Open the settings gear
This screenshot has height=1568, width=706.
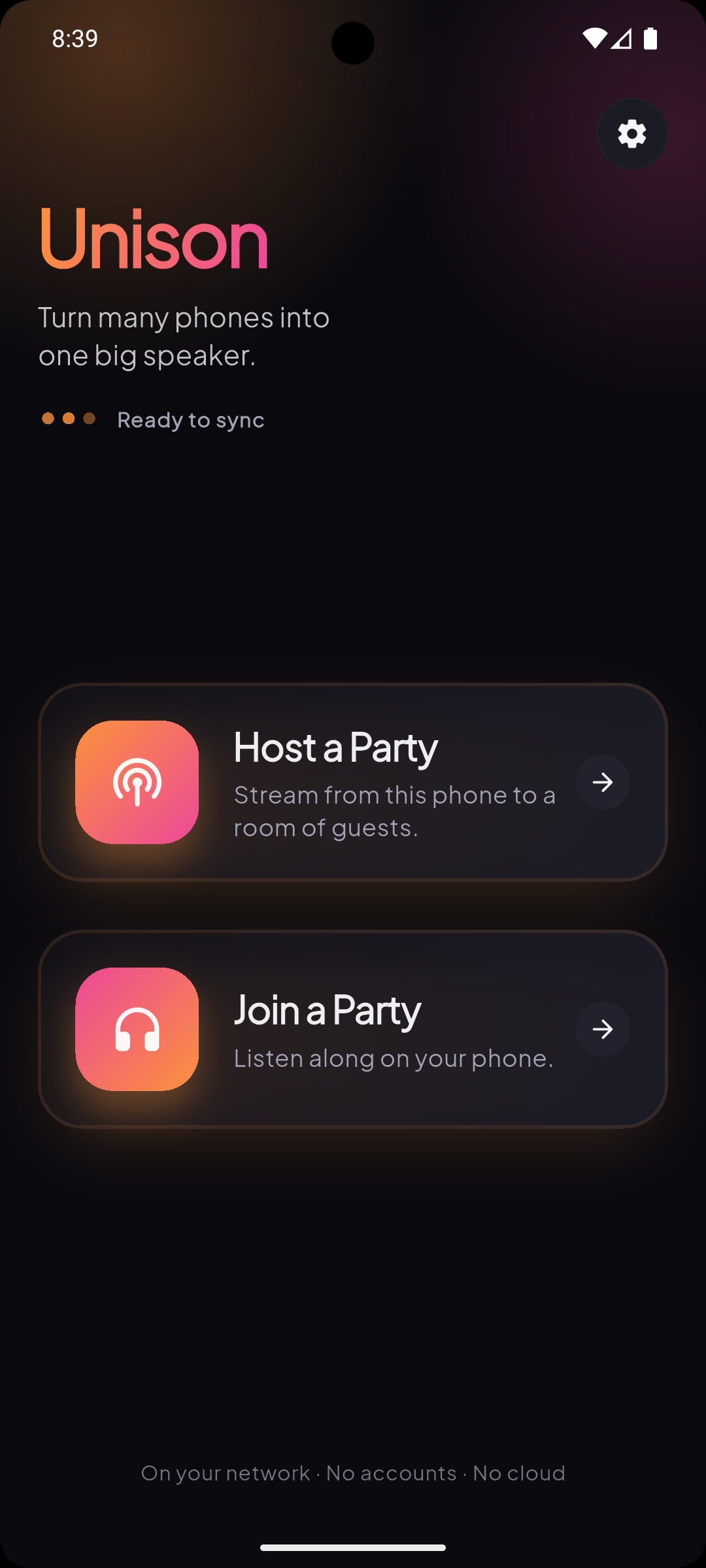point(631,134)
